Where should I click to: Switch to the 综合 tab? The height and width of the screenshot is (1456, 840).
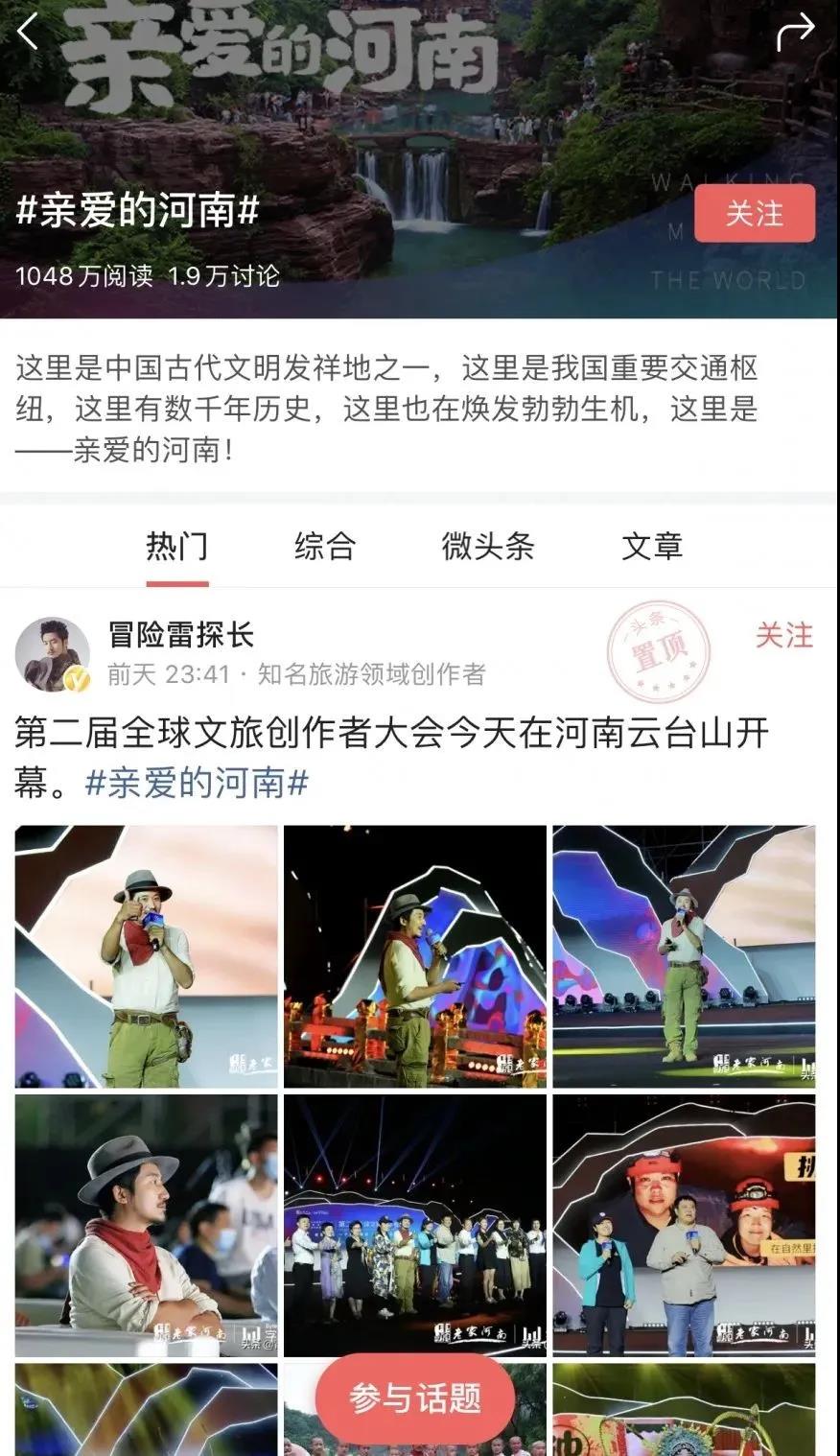(x=325, y=547)
